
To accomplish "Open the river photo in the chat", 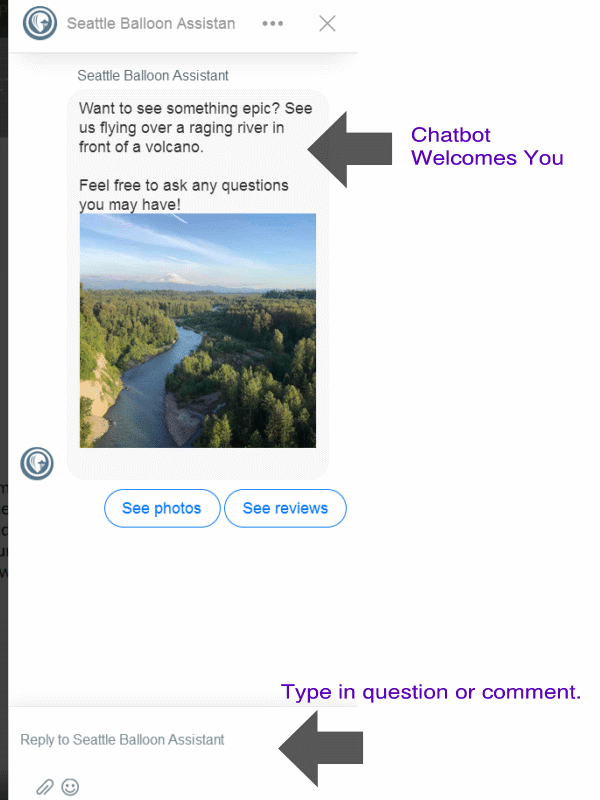I will [198, 330].
